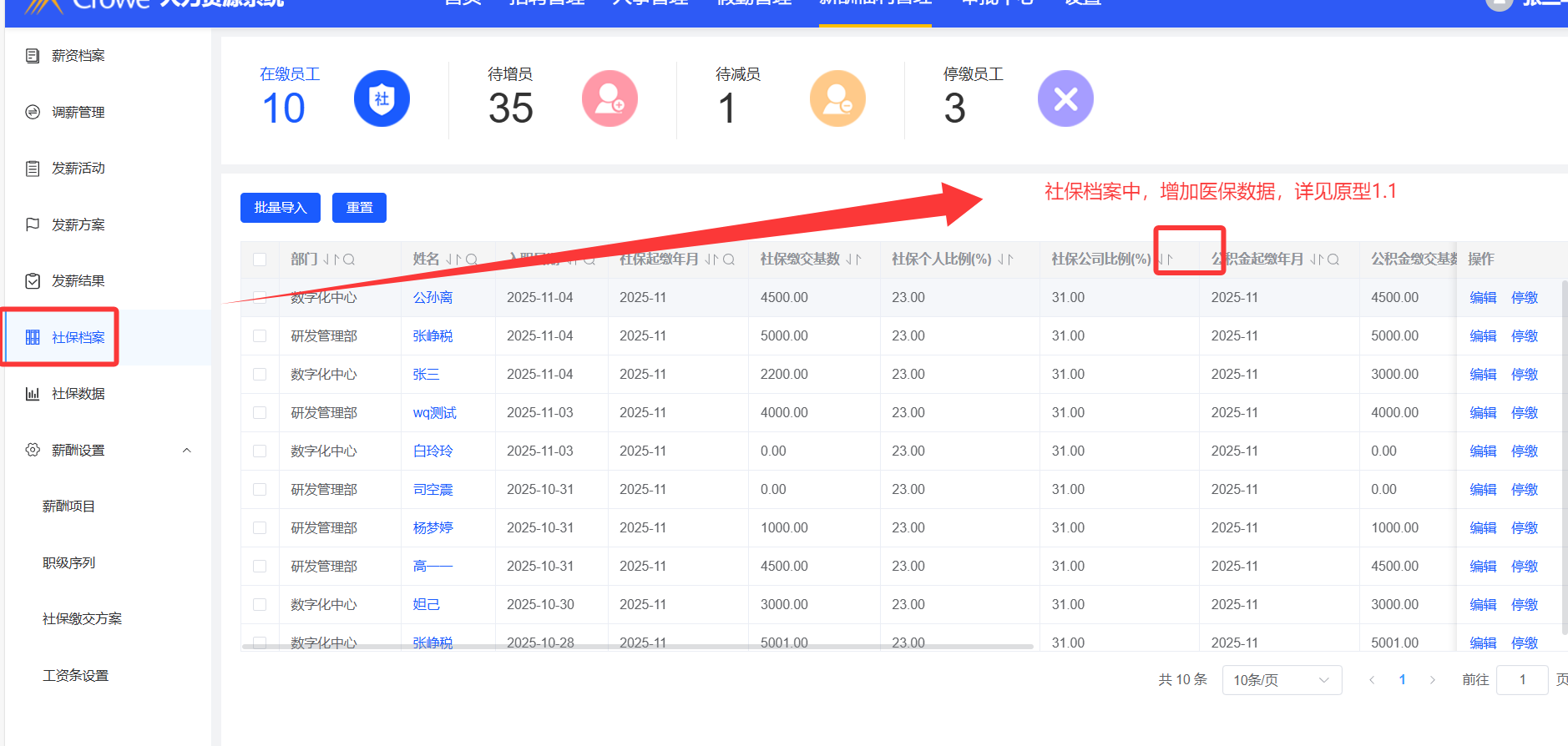The image size is (1568, 746).
Task: Go to 调薪管理 section
Action: 78,113
